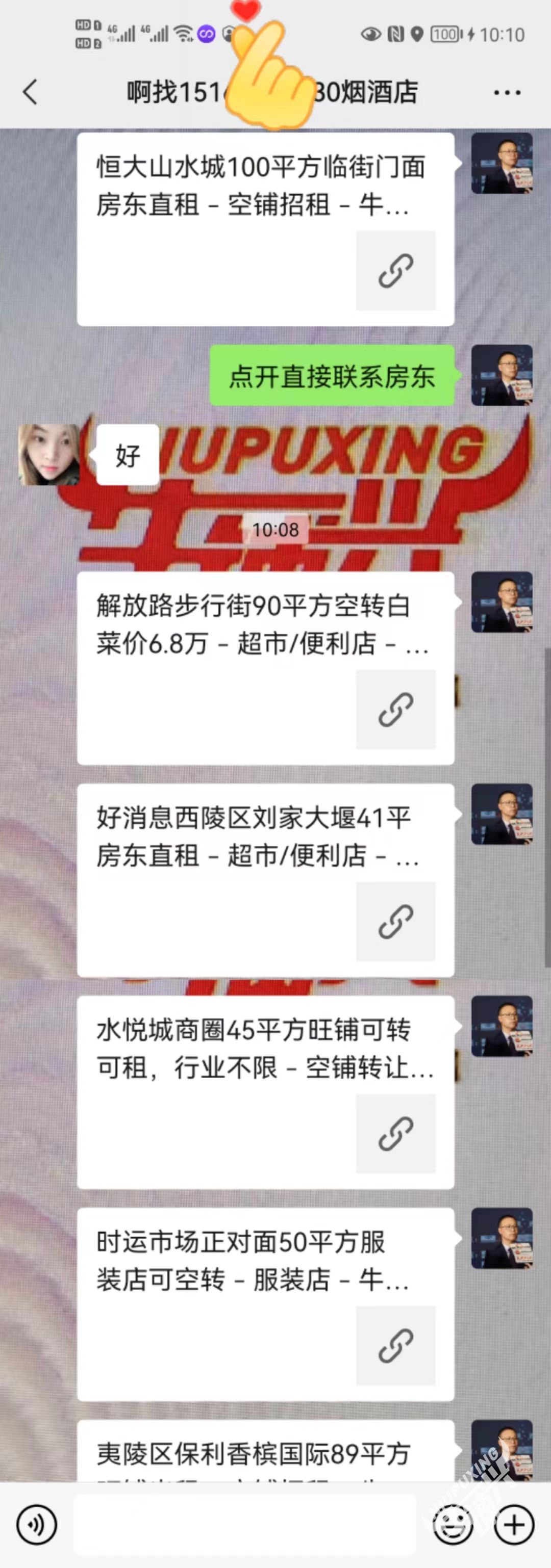This screenshot has width=551, height=1568.
Task: Focus the message text field
Action: click(244, 1525)
